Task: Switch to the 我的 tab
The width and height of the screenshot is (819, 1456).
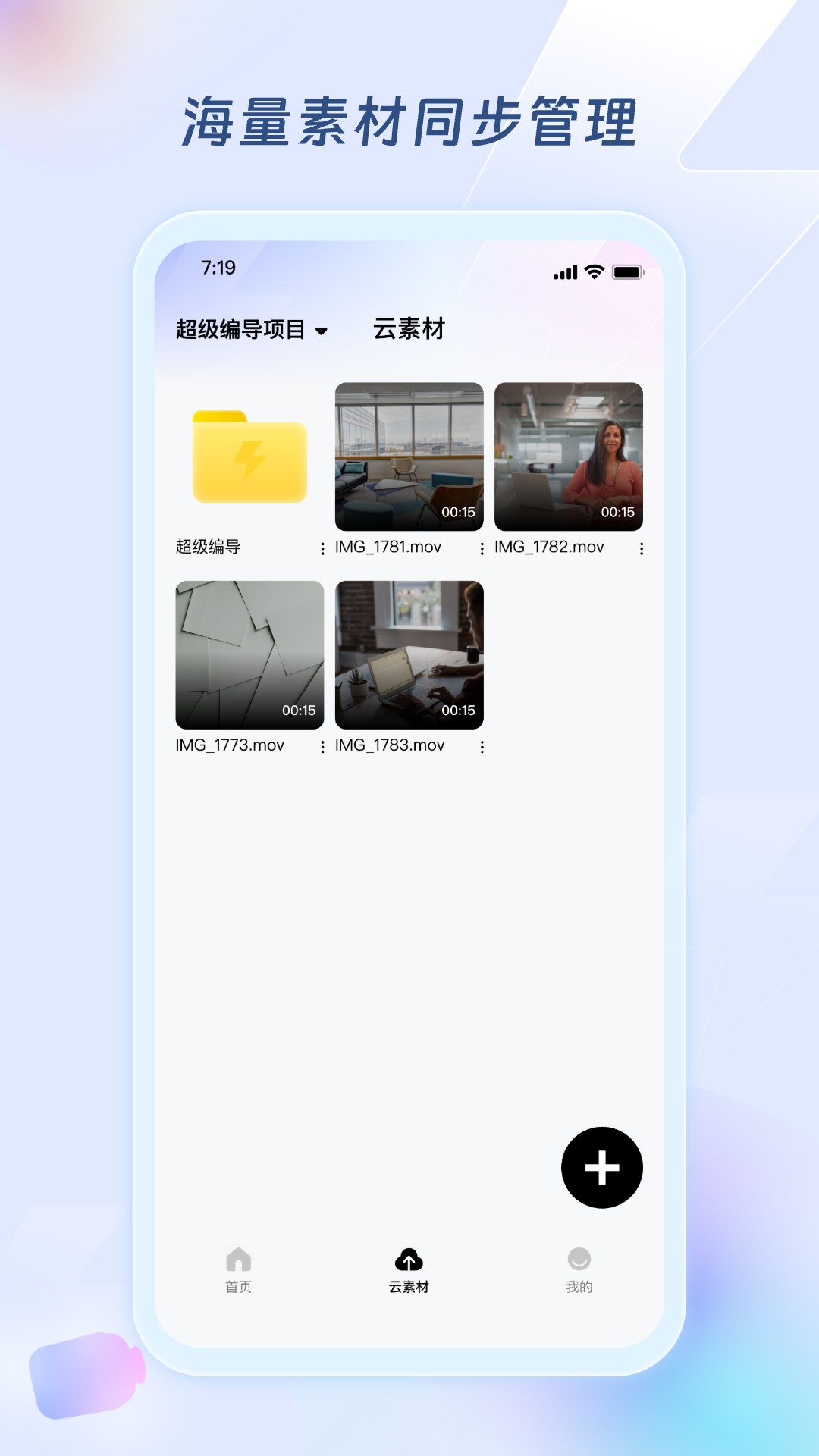Action: (x=579, y=1268)
